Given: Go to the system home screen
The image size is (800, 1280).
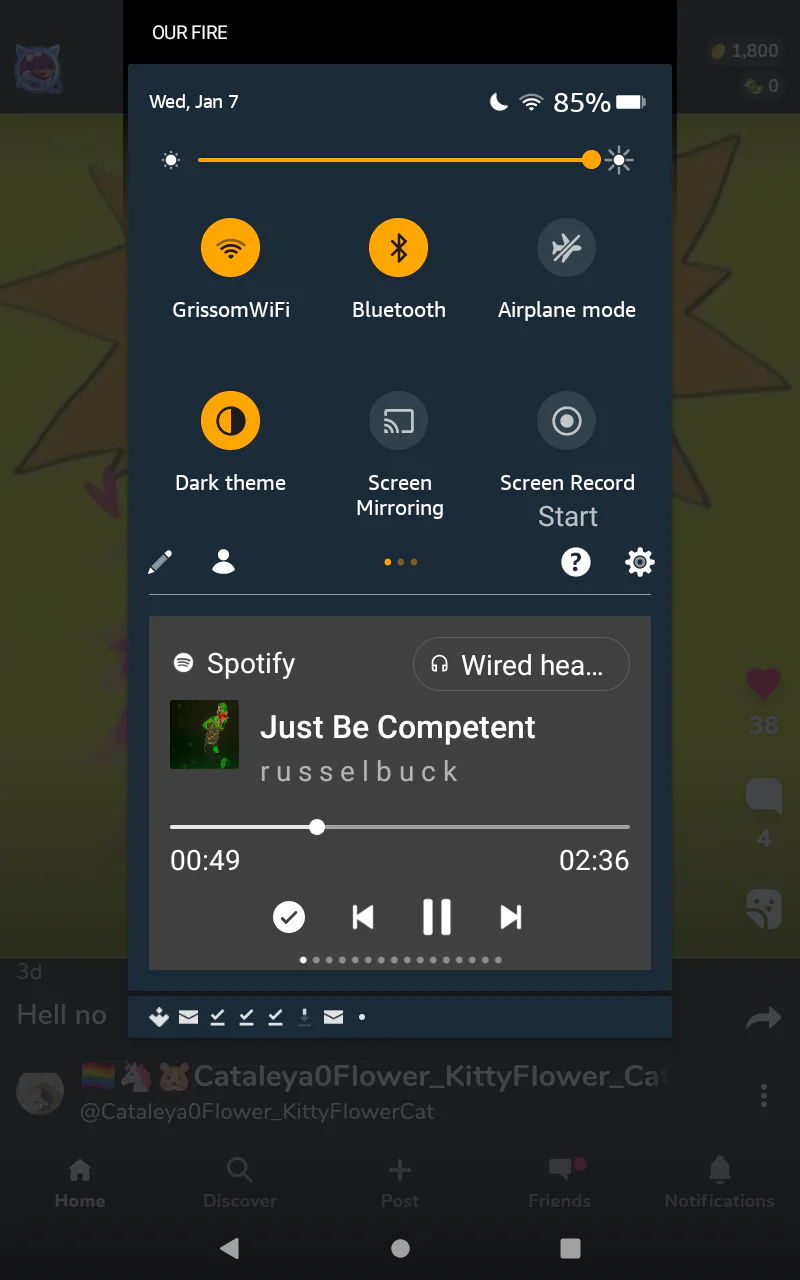Looking at the screenshot, I should (x=400, y=1248).
